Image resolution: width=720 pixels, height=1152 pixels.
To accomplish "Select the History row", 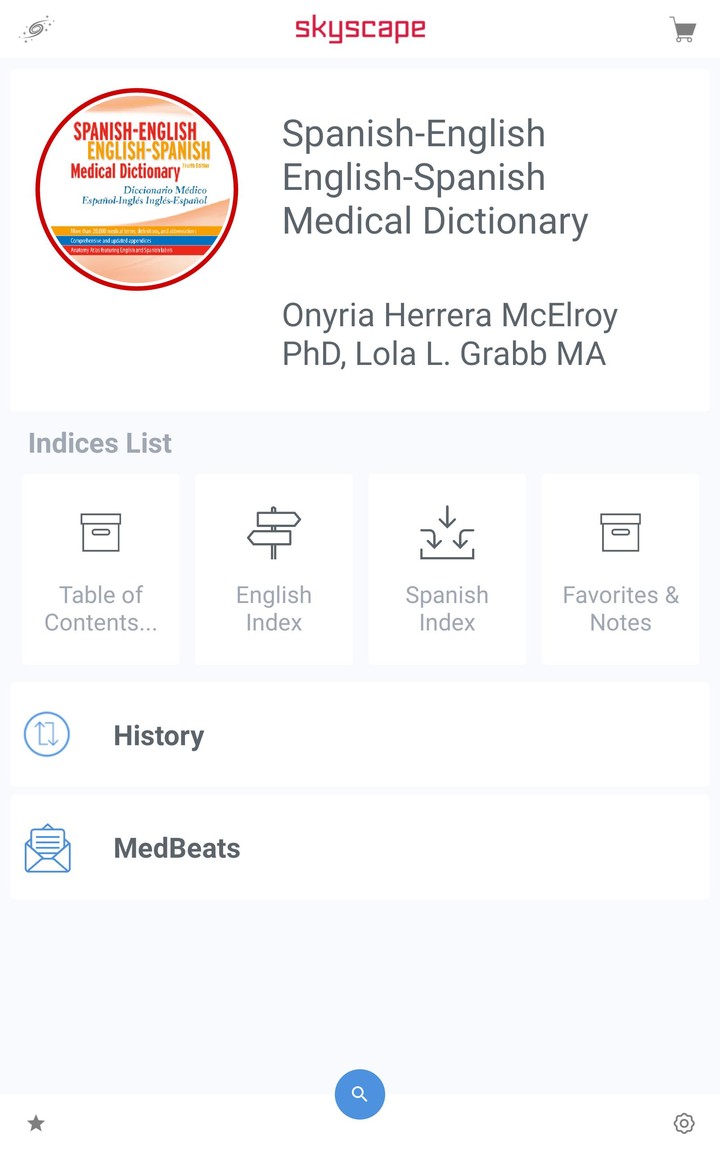I will pos(158,734).
